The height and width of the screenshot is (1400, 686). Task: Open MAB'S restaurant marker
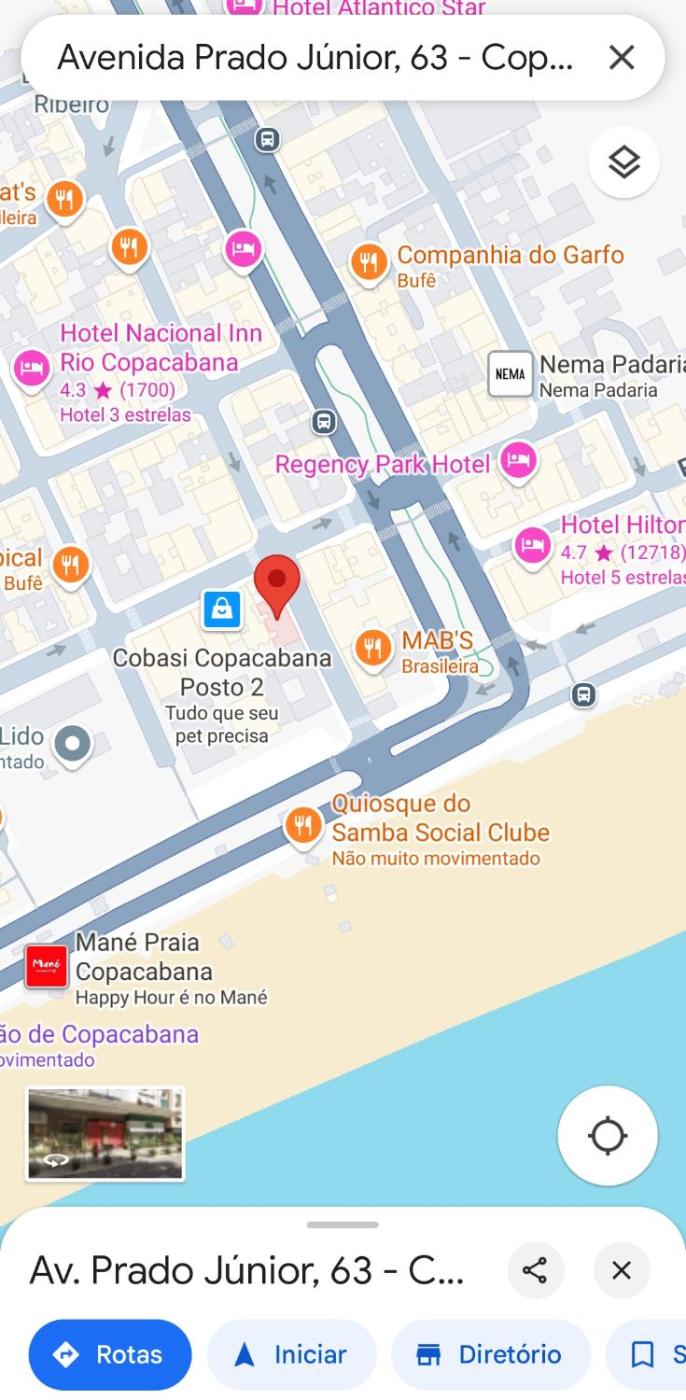[x=373, y=648]
